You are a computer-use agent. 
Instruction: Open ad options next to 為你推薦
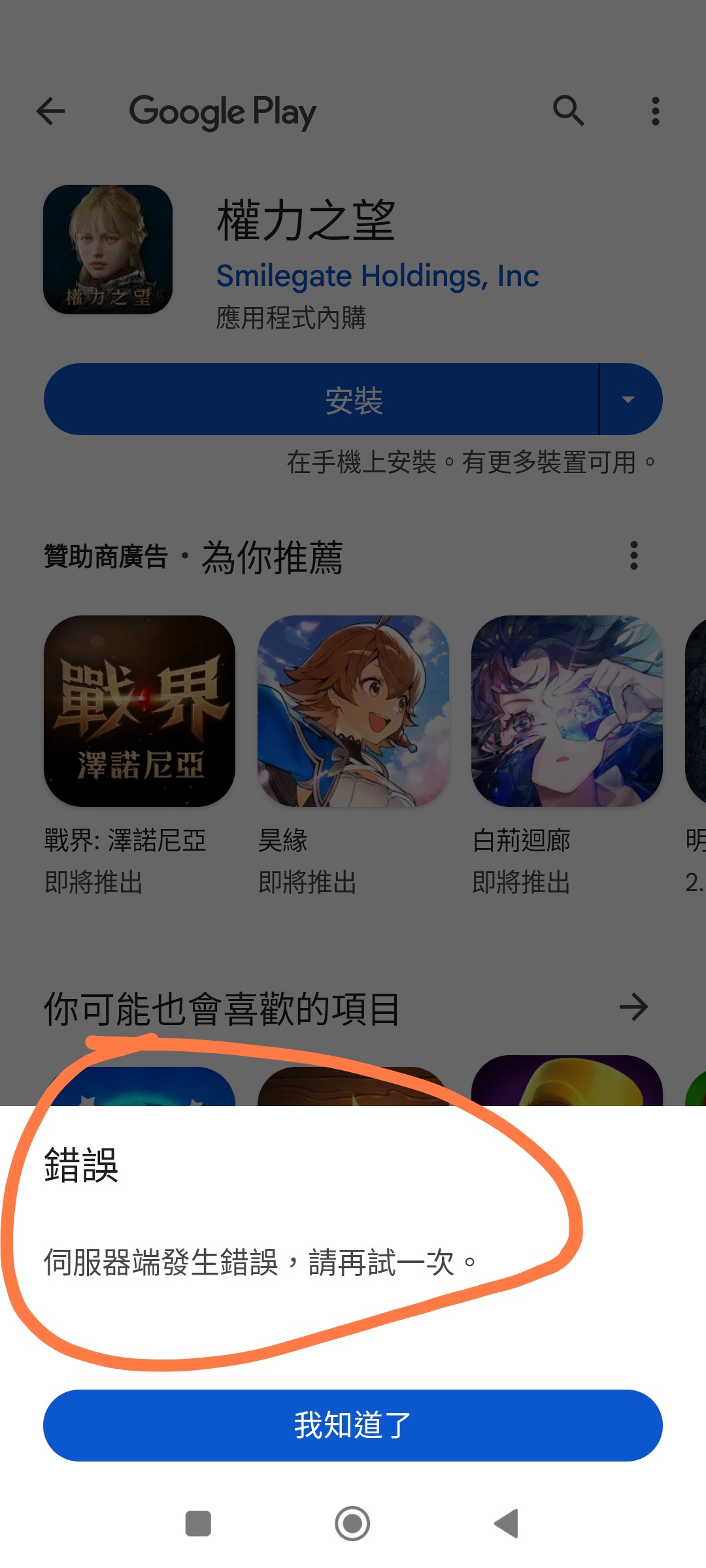[x=633, y=555]
